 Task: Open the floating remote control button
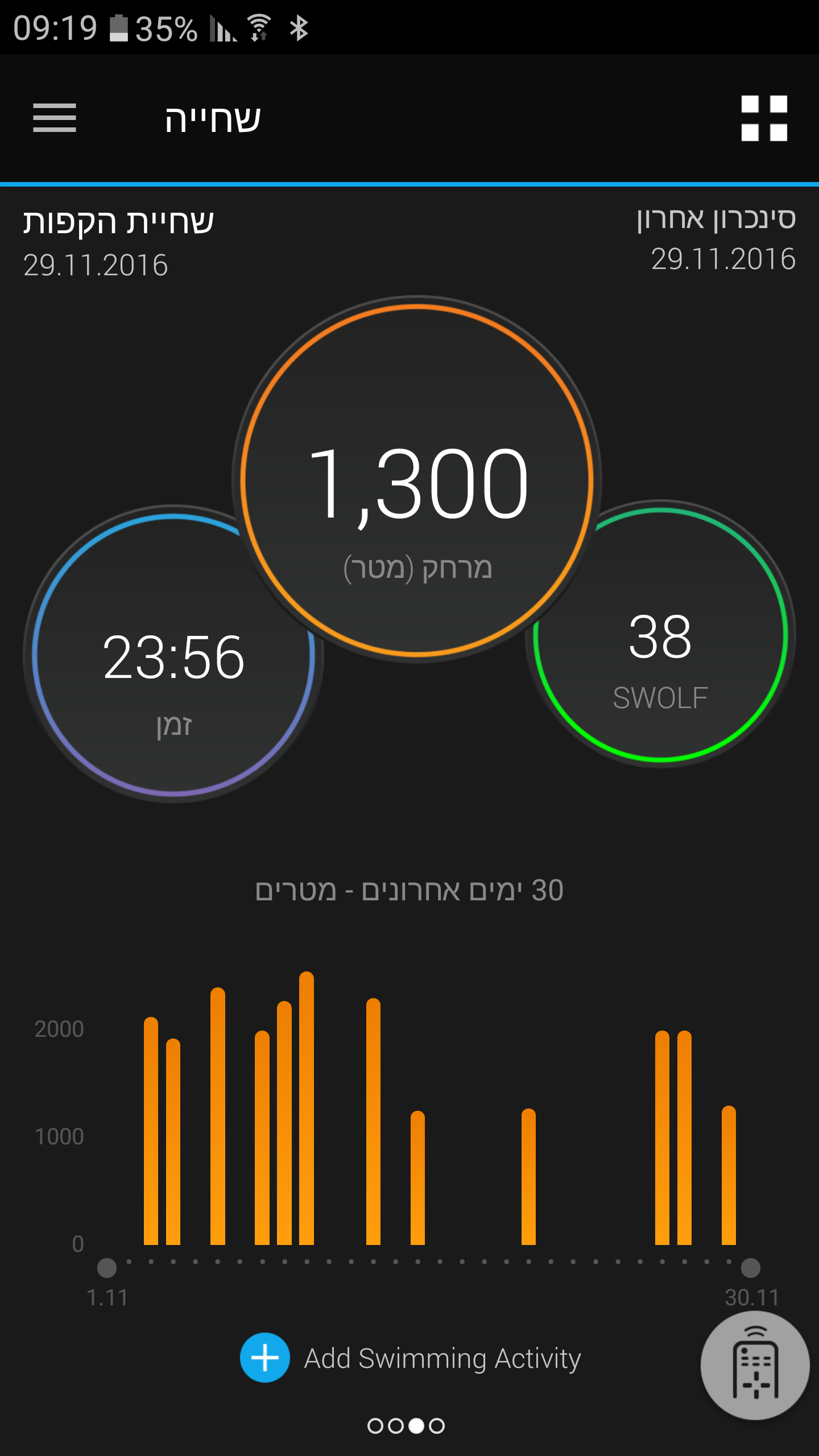(755, 1365)
